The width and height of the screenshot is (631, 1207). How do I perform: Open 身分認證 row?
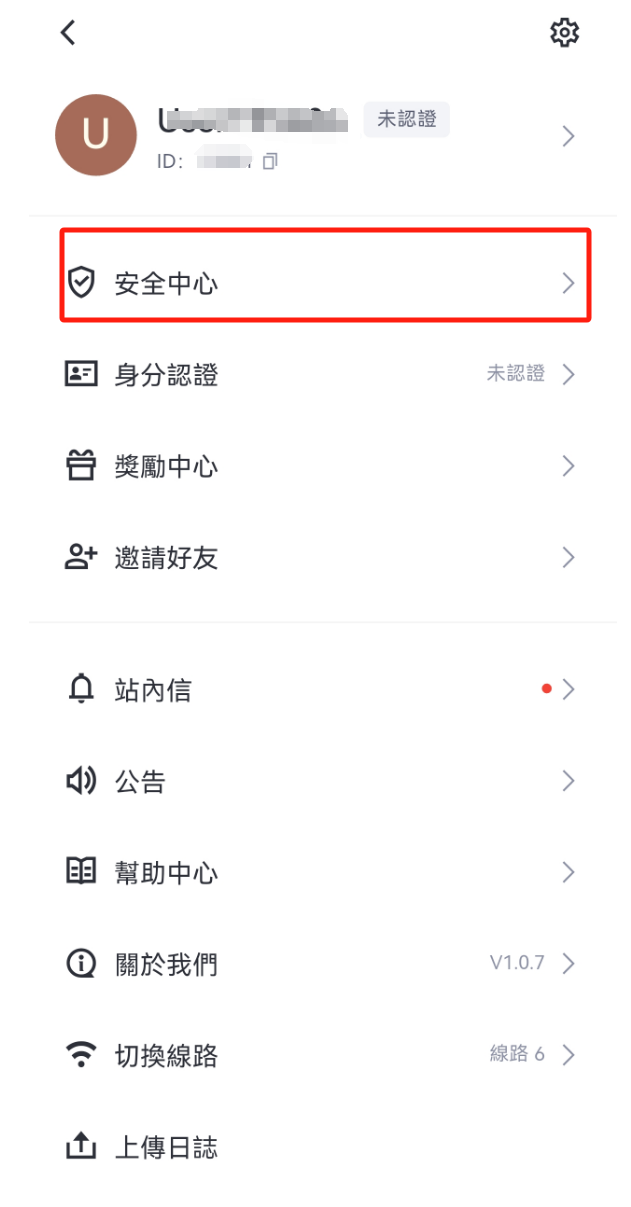[322, 374]
